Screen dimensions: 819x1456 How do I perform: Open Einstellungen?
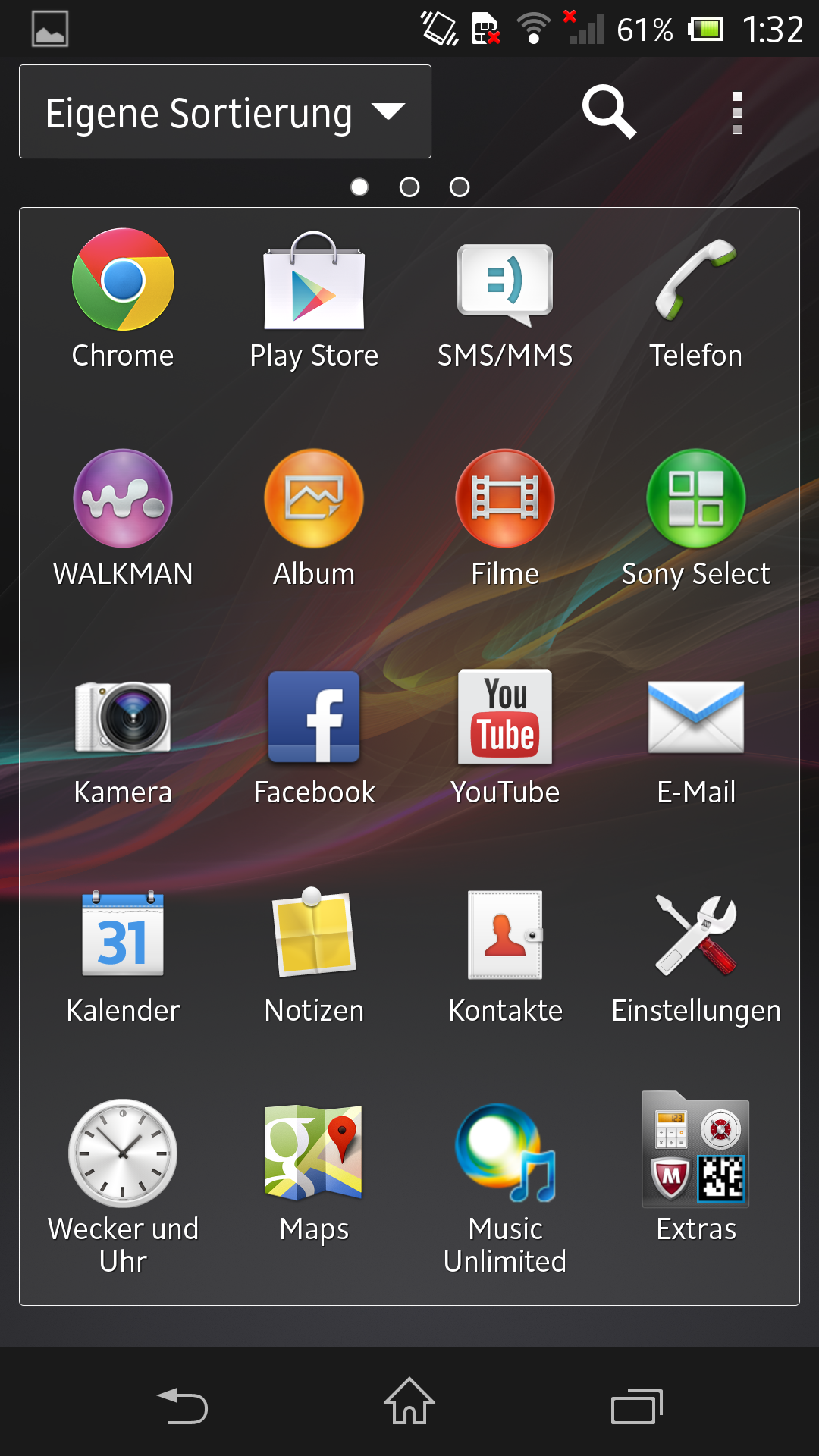696,955
